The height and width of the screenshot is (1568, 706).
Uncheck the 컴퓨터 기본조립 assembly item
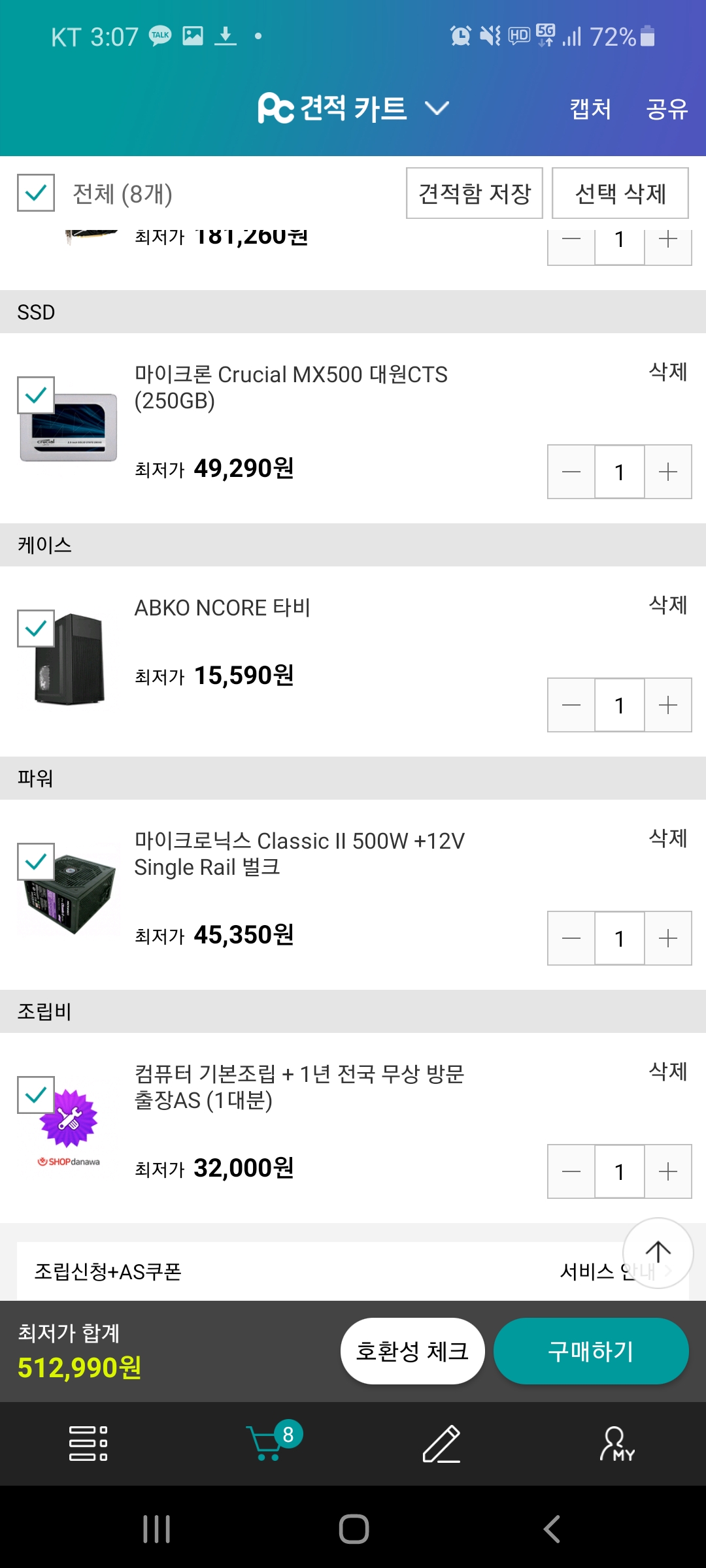36,1095
